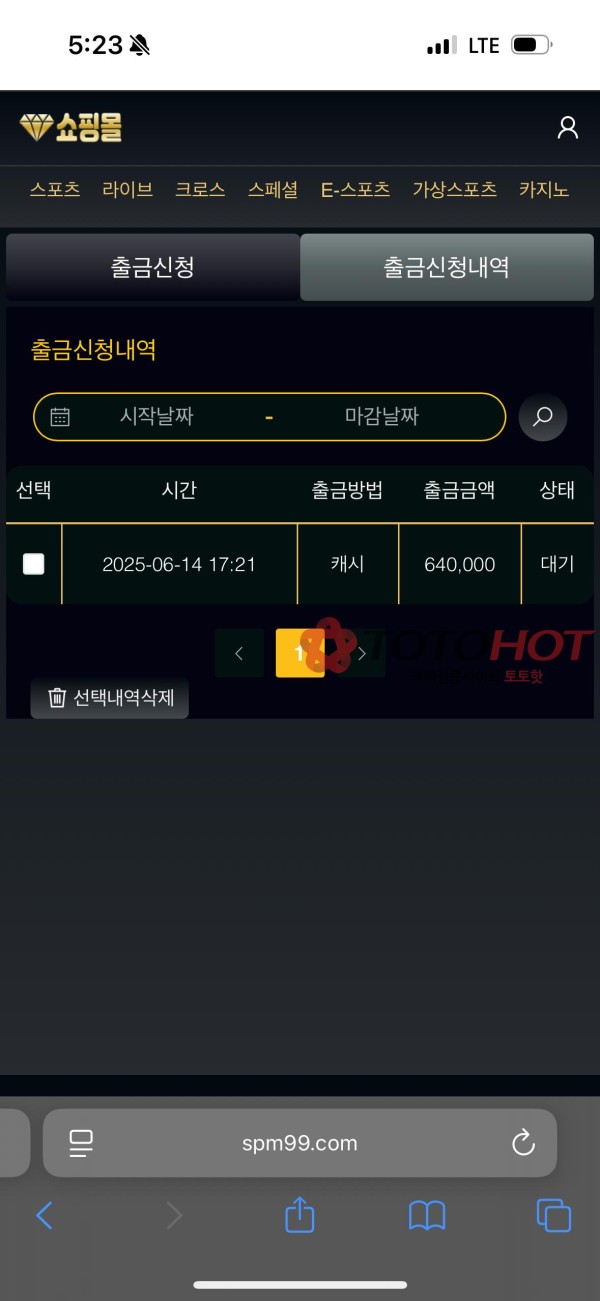Go to previous page arrow
Viewport: 600px width, 1301px height.
[x=239, y=654]
